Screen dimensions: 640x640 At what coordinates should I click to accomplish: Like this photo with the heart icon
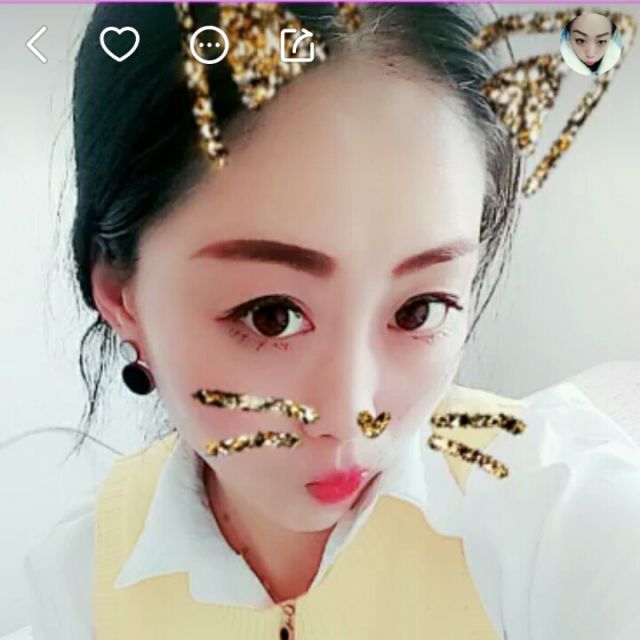click(120, 44)
